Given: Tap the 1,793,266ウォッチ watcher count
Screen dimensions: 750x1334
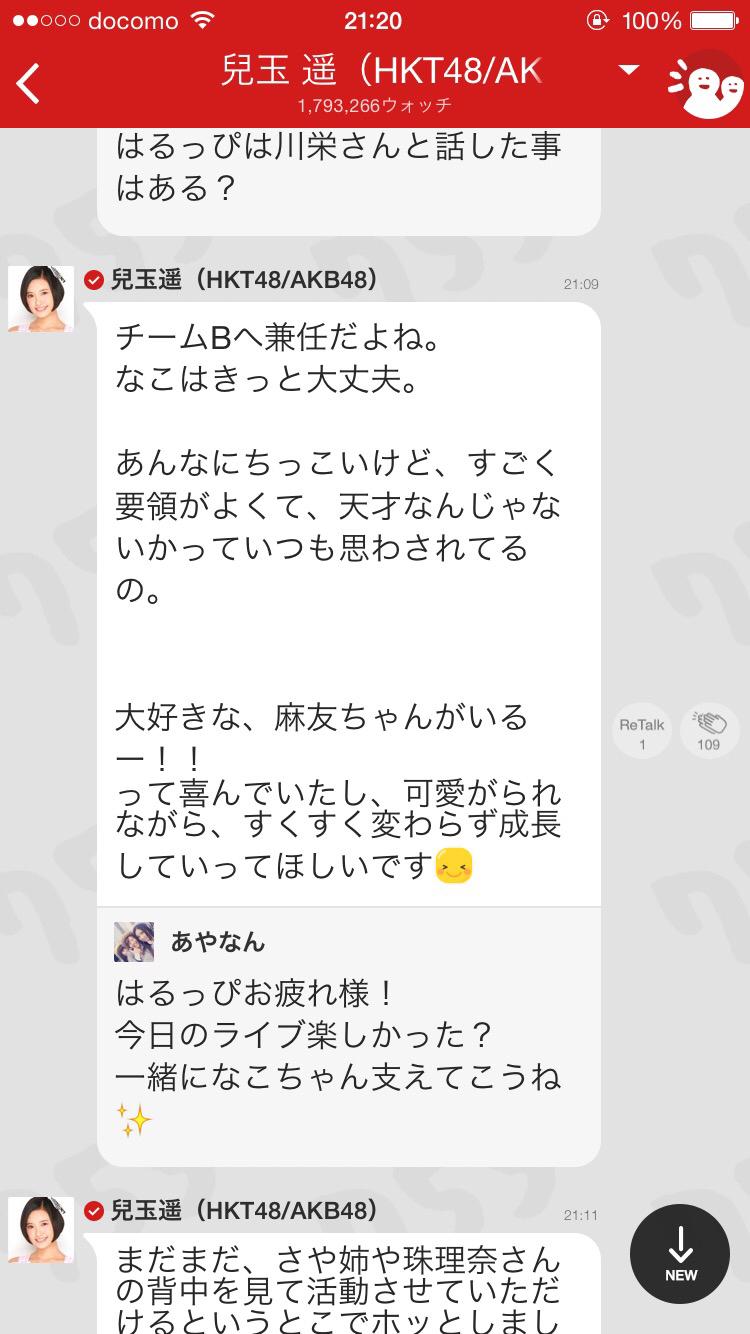Looking at the screenshot, I should pos(375,102).
